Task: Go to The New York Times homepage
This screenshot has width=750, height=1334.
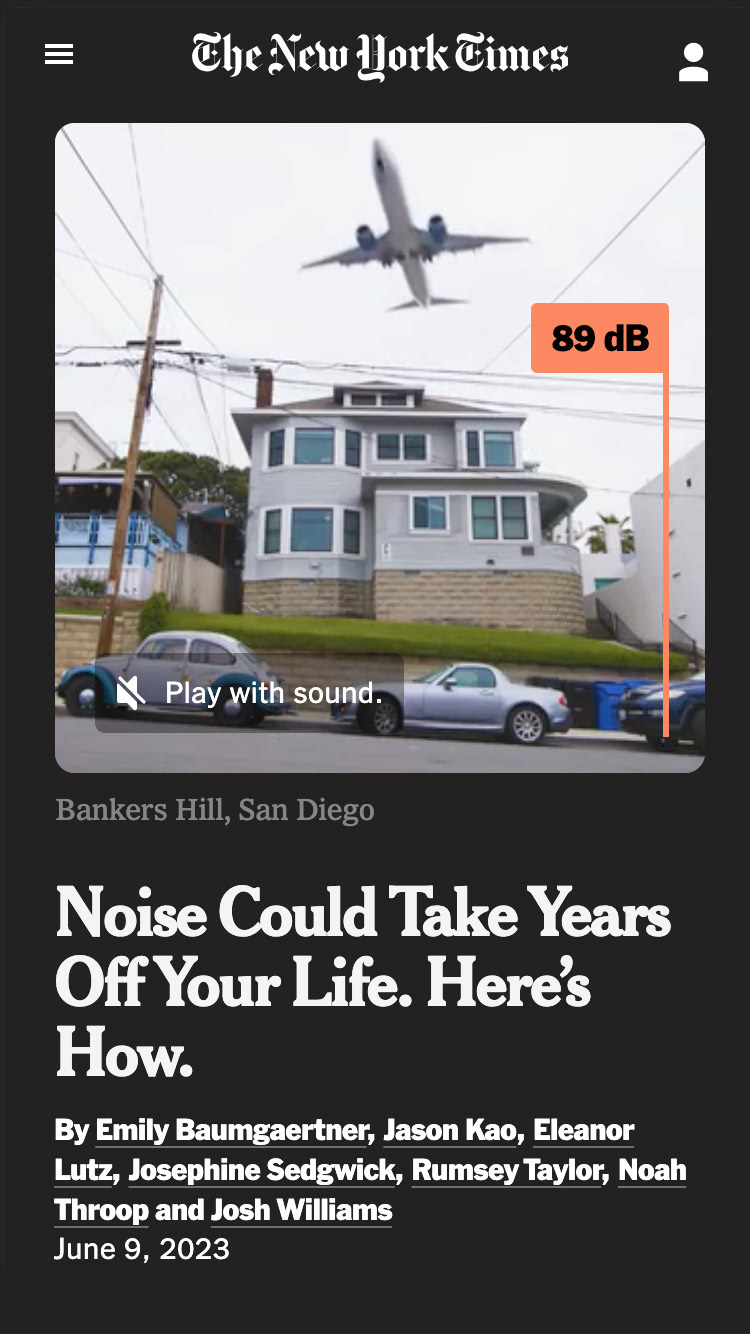Action: coord(380,56)
